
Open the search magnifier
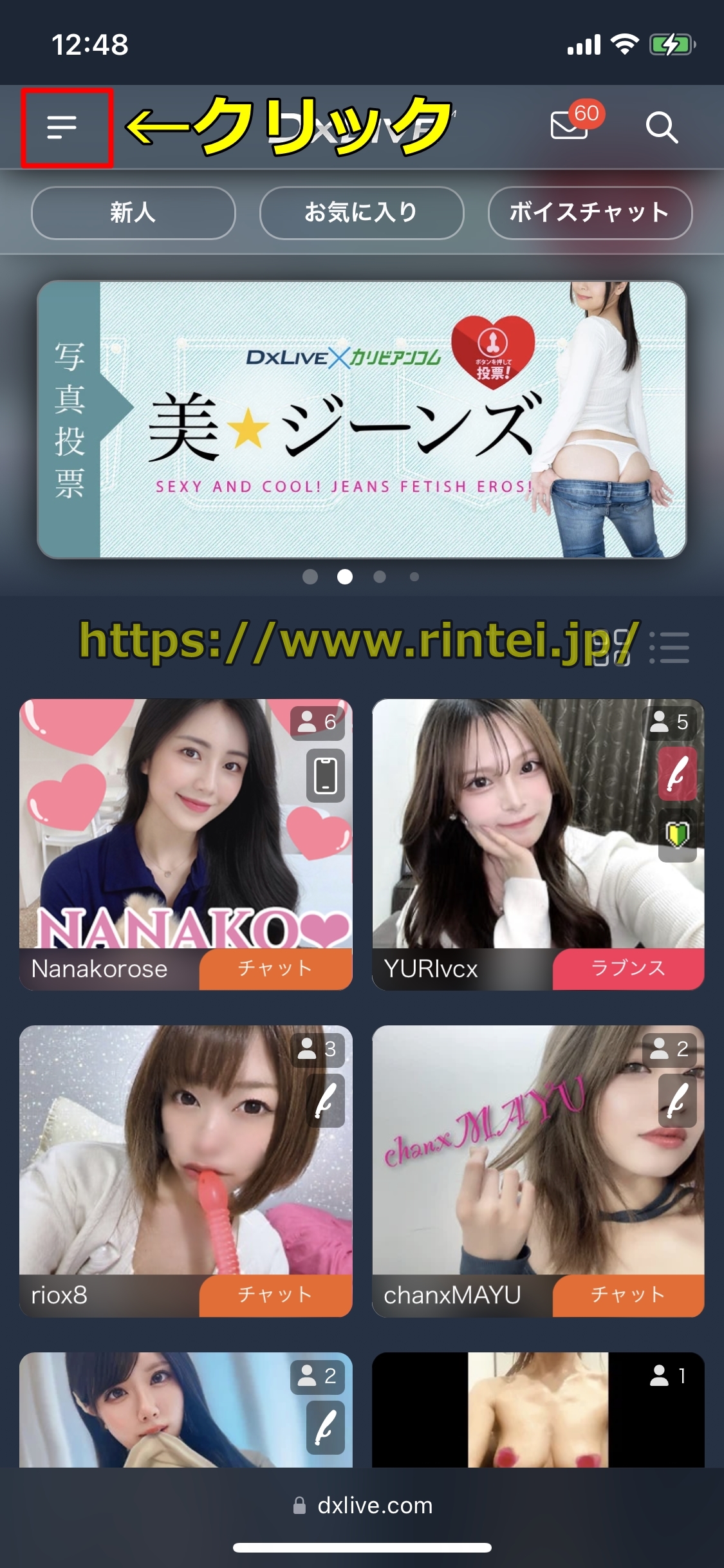click(662, 127)
